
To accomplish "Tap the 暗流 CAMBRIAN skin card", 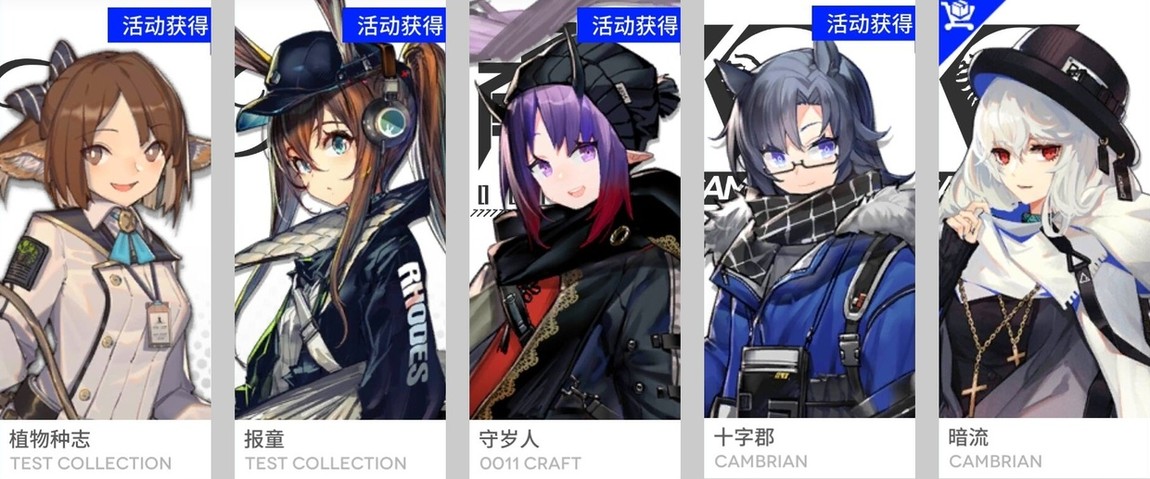I will click(x=1044, y=240).
